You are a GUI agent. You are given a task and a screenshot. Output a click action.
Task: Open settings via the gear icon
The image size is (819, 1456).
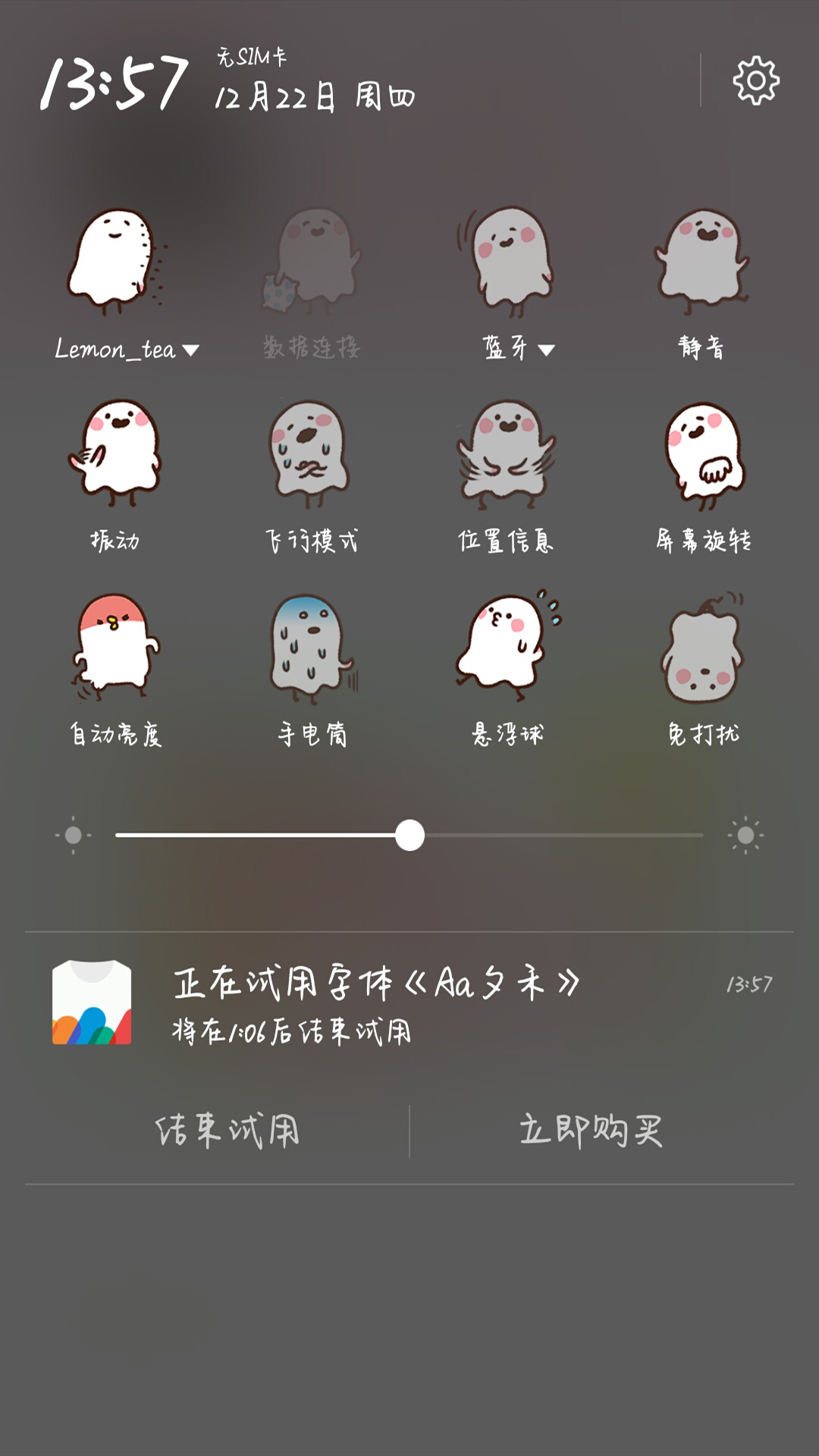(756, 80)
